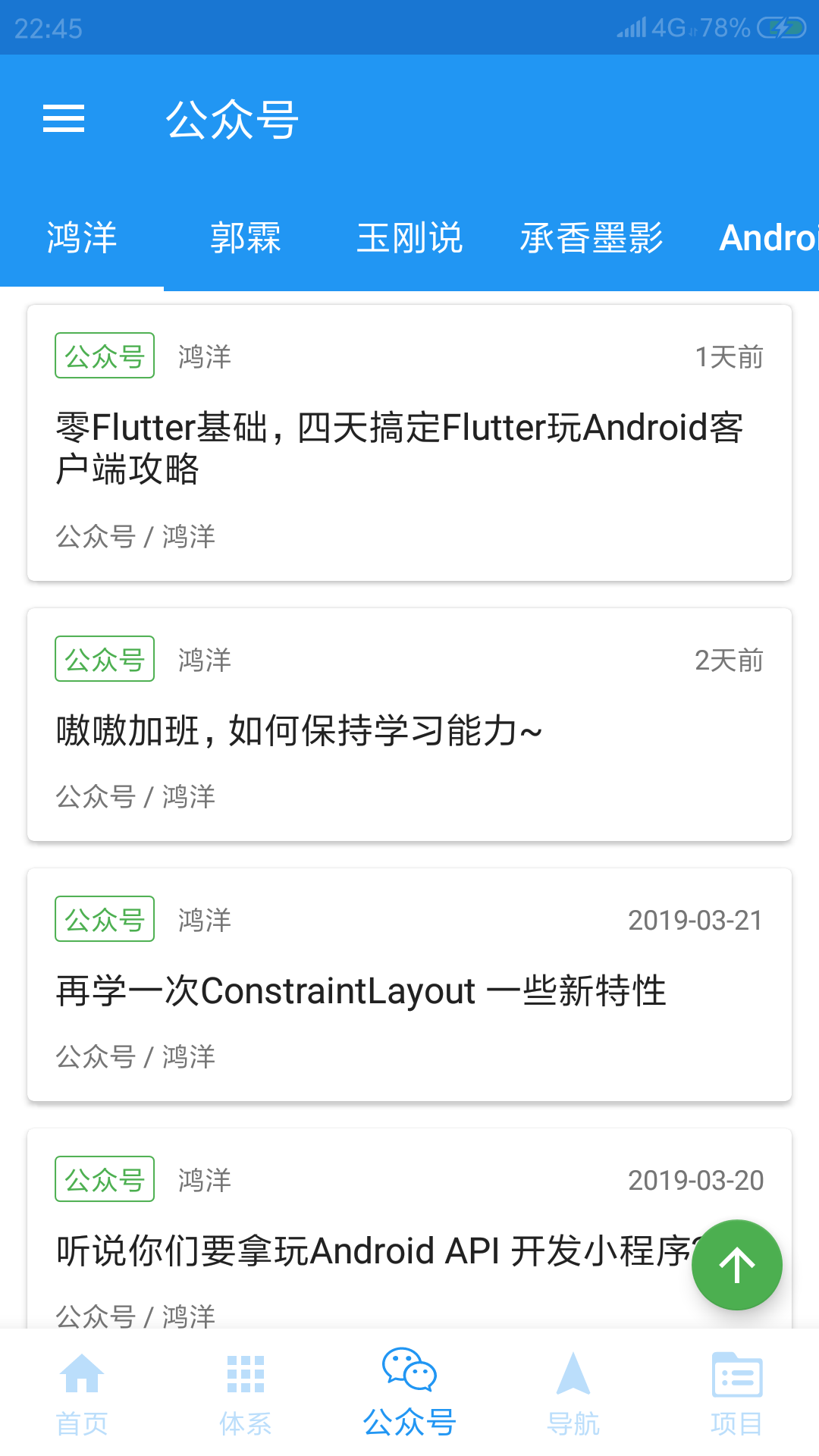Open the ConstraintLayout 新特性 article
This screenshot has height=1456, width=819.
coord(409,984)
